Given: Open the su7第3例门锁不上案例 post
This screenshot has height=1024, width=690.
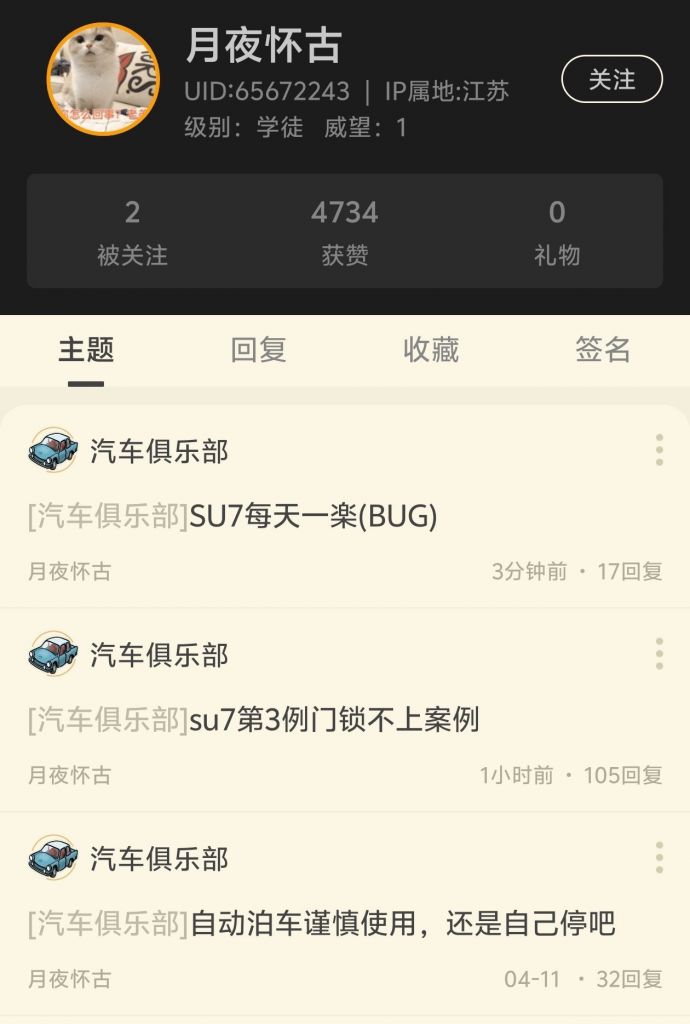Looking at the screenshot, I should point(335,719).
